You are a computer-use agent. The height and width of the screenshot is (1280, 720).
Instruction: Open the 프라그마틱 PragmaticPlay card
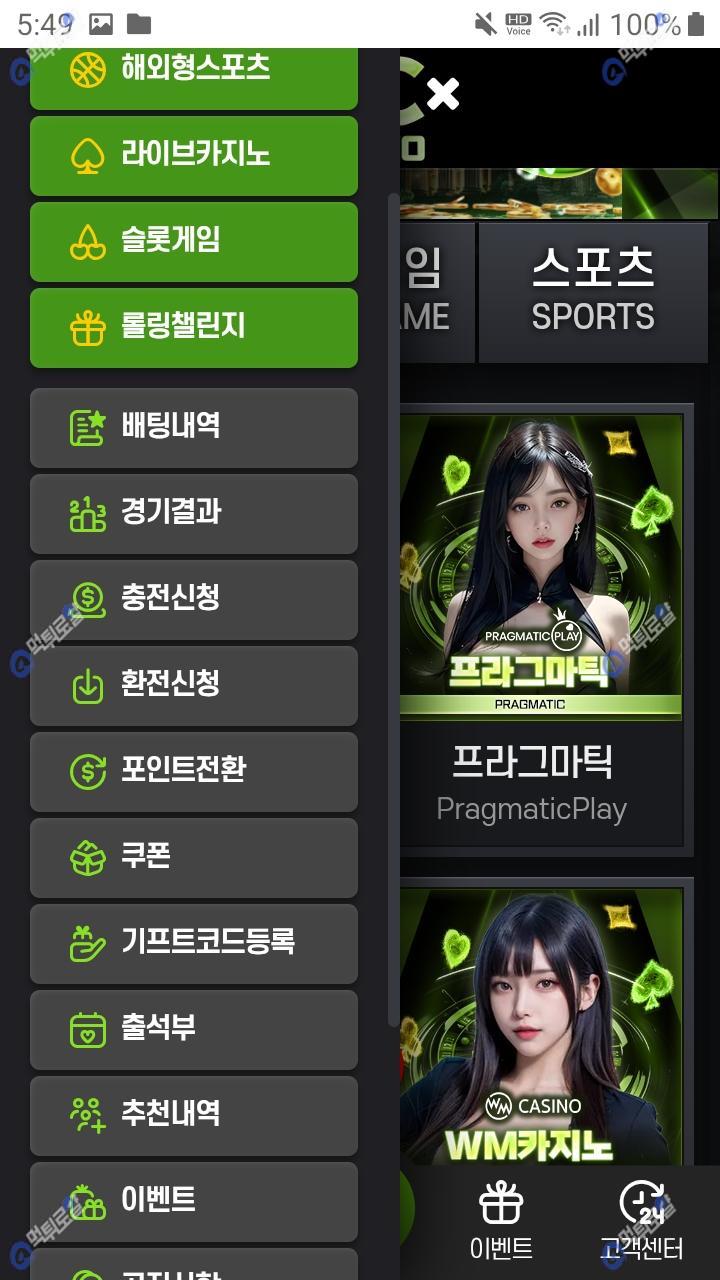[x=540, y=630]
